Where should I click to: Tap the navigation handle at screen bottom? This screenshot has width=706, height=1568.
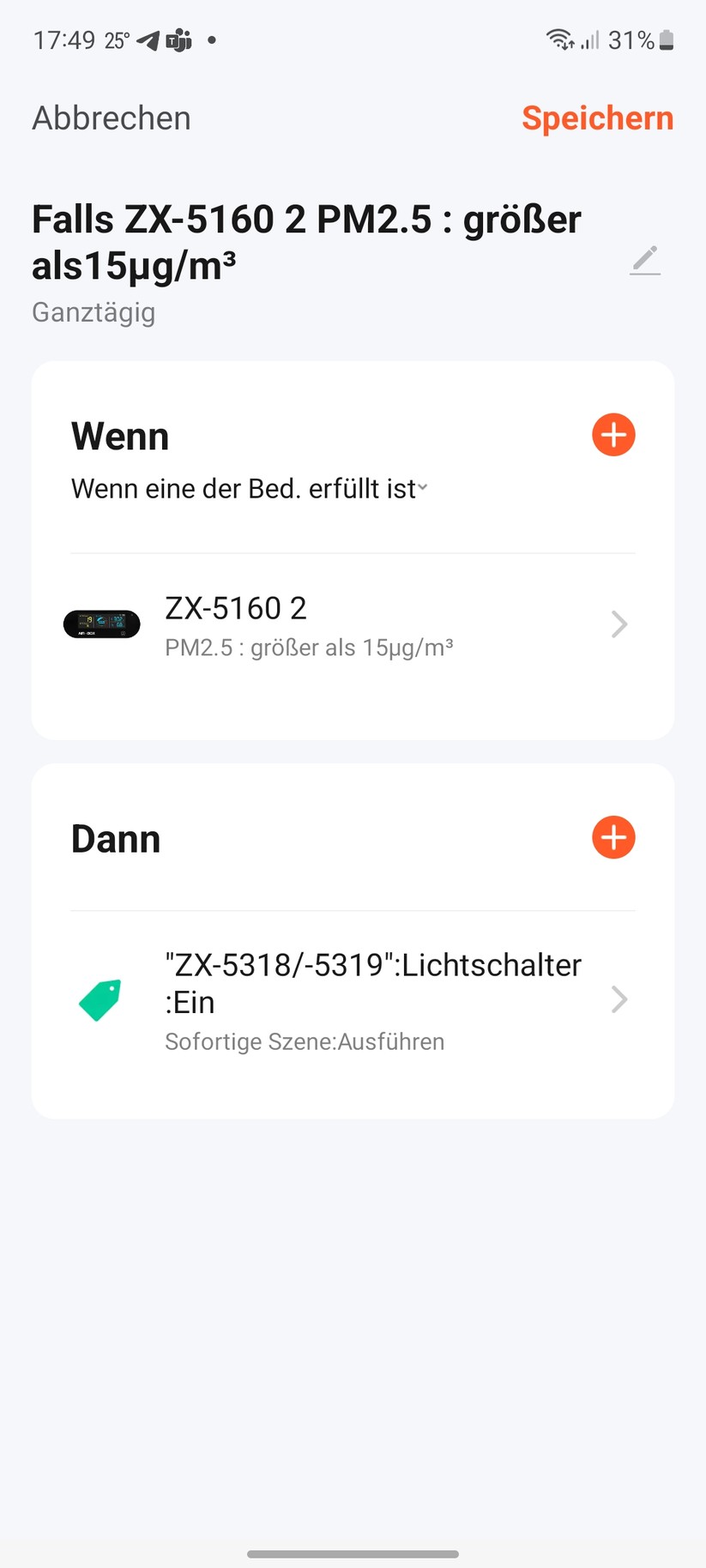(353, 1553)
